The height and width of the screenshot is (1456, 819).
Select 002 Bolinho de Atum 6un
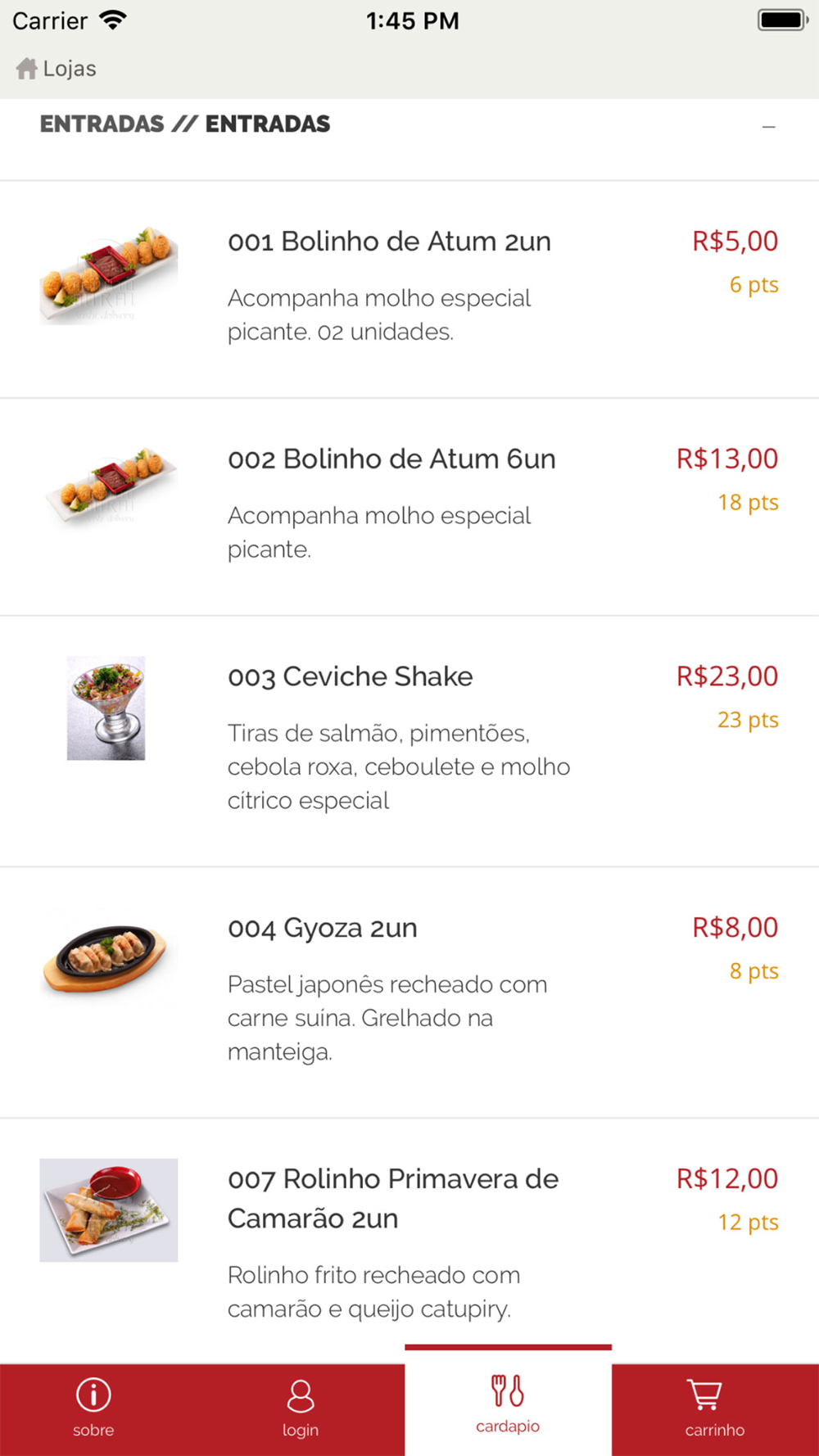click(409, 507)
